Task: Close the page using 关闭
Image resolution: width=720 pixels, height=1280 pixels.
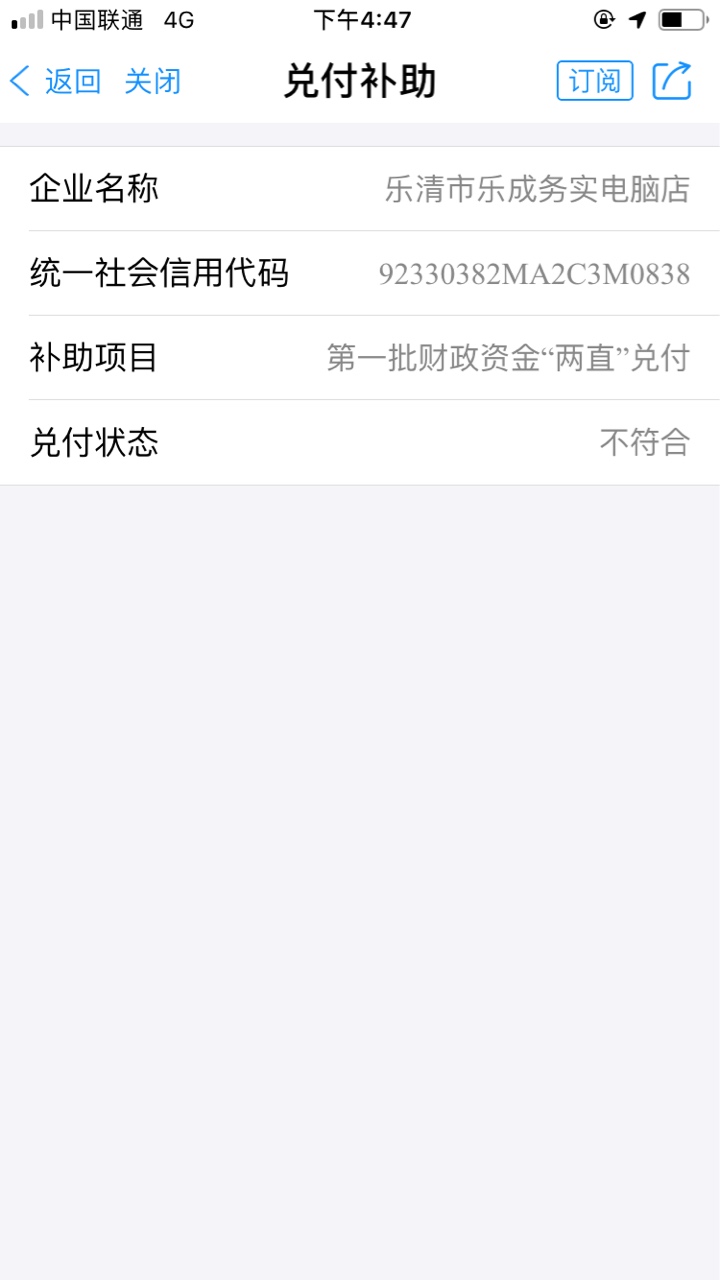Action: tap(152, 81)
